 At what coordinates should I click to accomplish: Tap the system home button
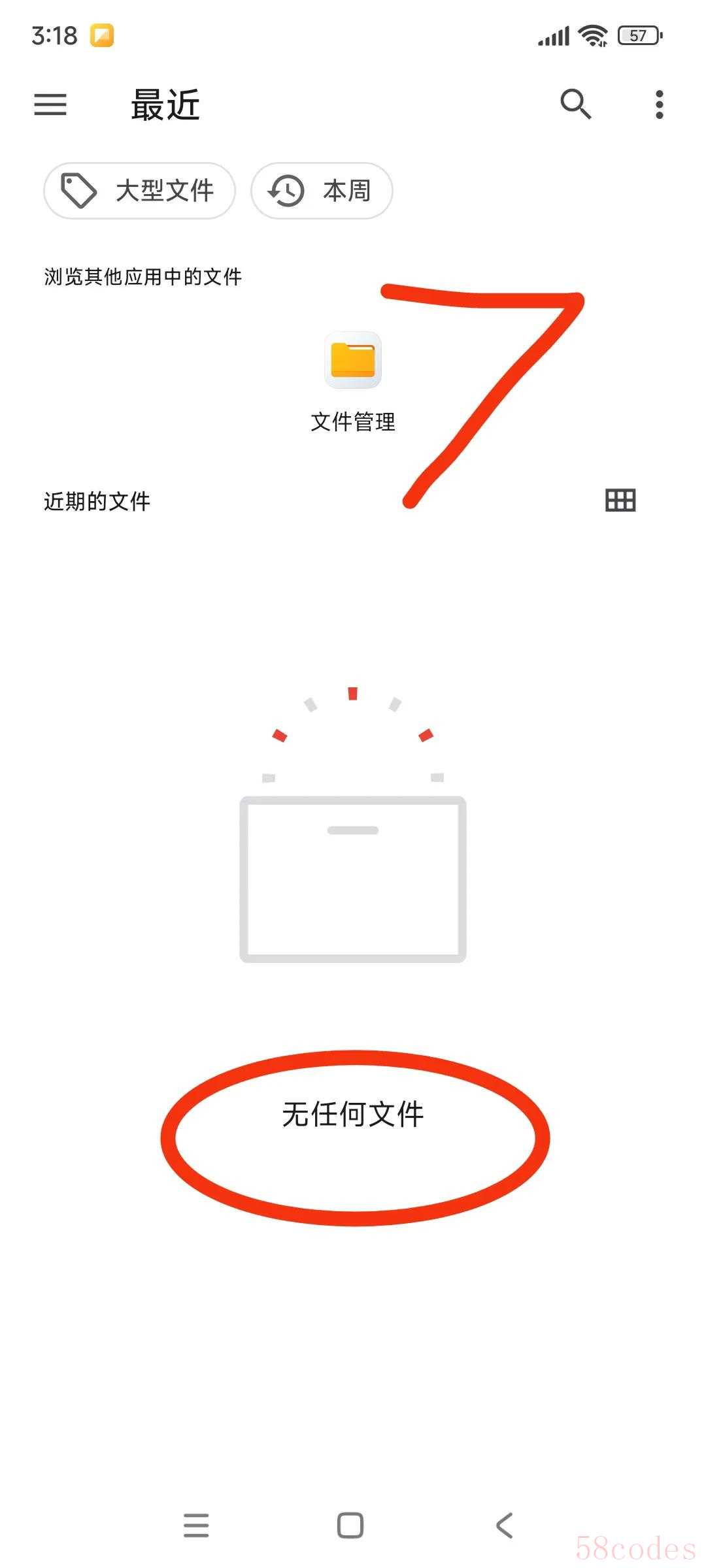pyautogui.click(x=350, y=1526)
